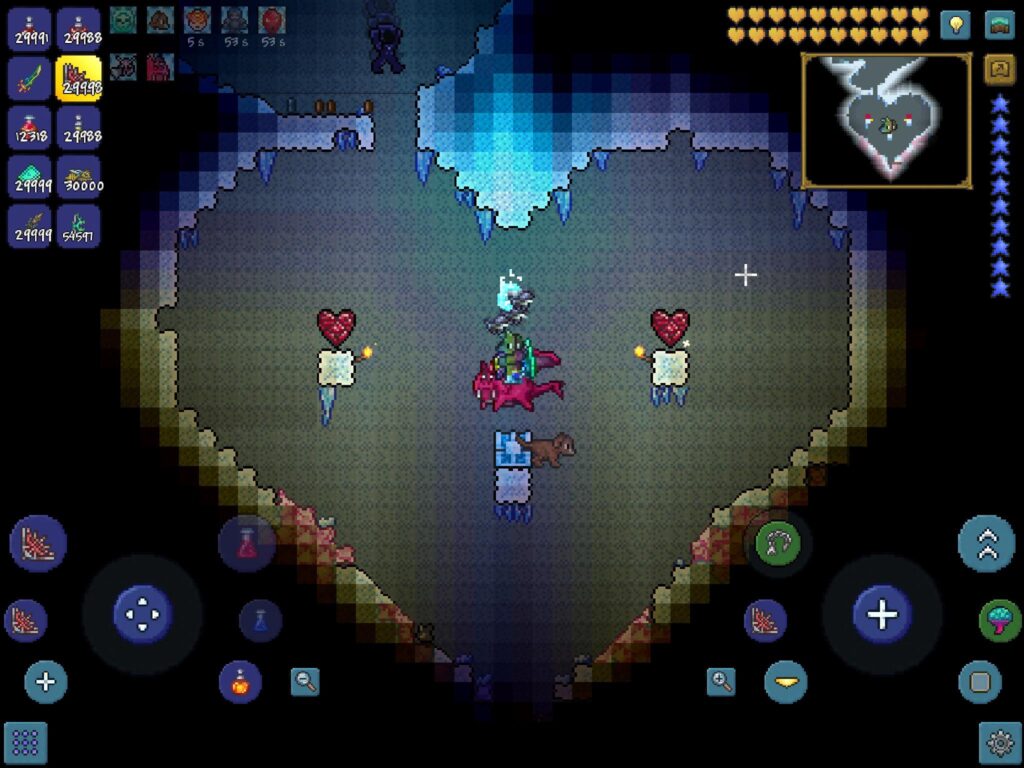This screenshot has height=768, width=1024.
Task: Tap the jump double-arrow button
Action: pyautogui.click(x=986, y=544)
